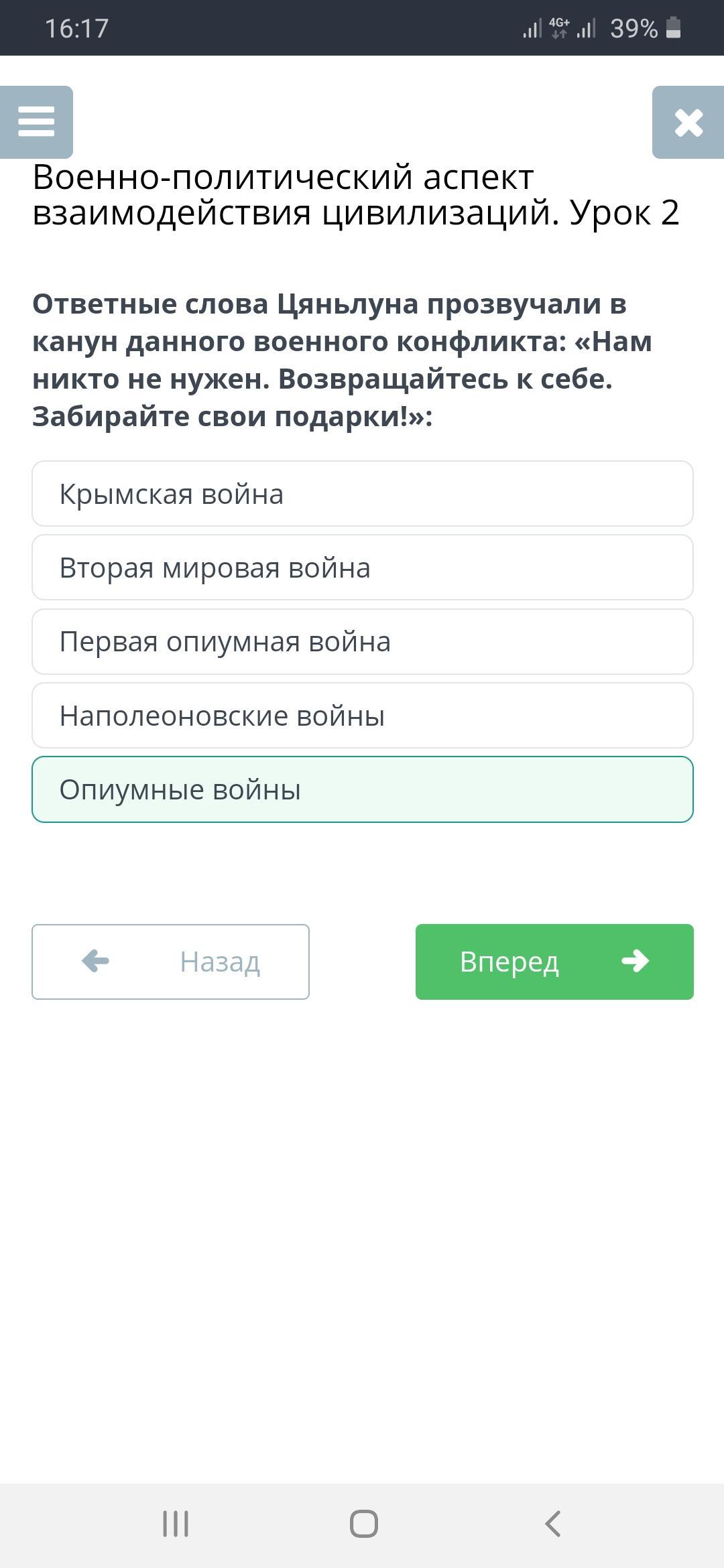Go back with the Назад button
This screenshot has height=1568, width=724.
(x=170, y=962)
